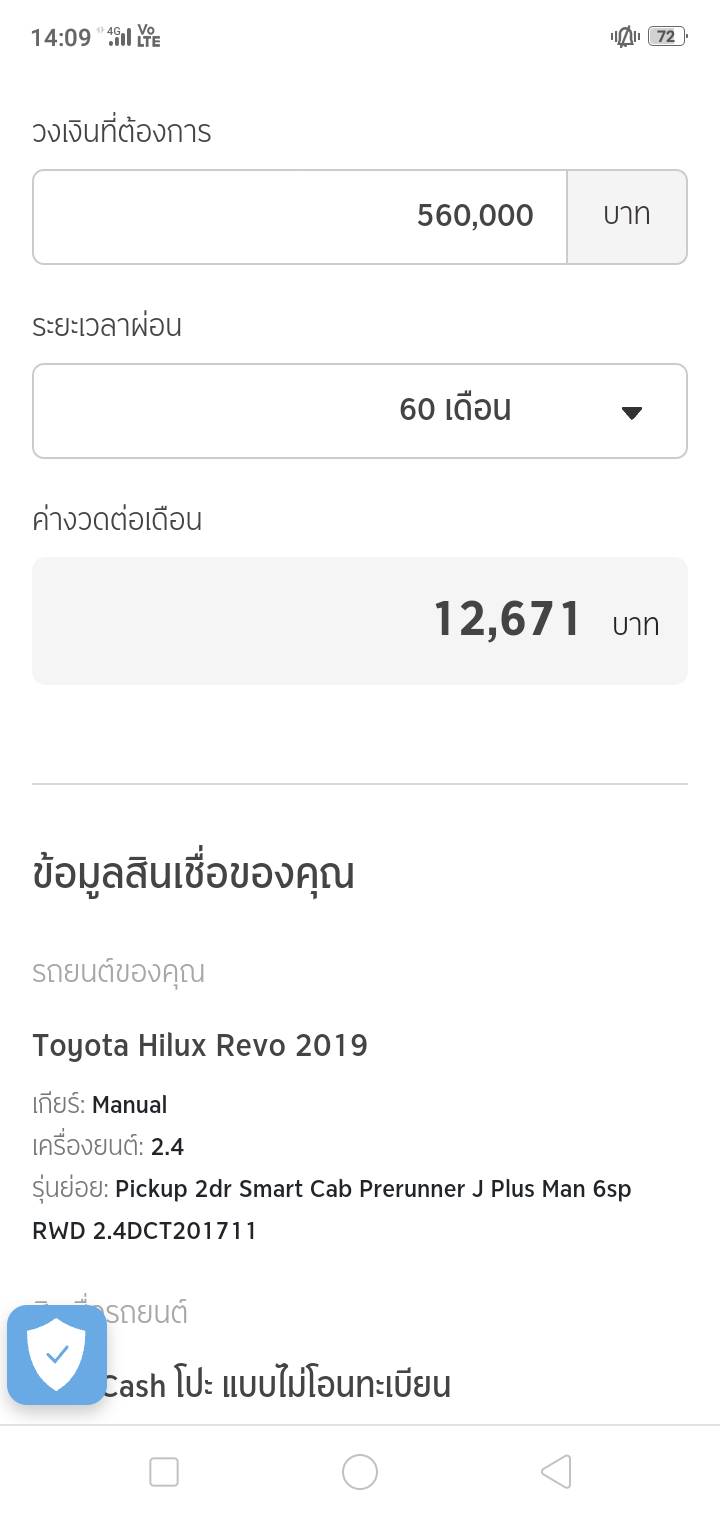Tap the blue shield floating button

[x=57, y=1354]
